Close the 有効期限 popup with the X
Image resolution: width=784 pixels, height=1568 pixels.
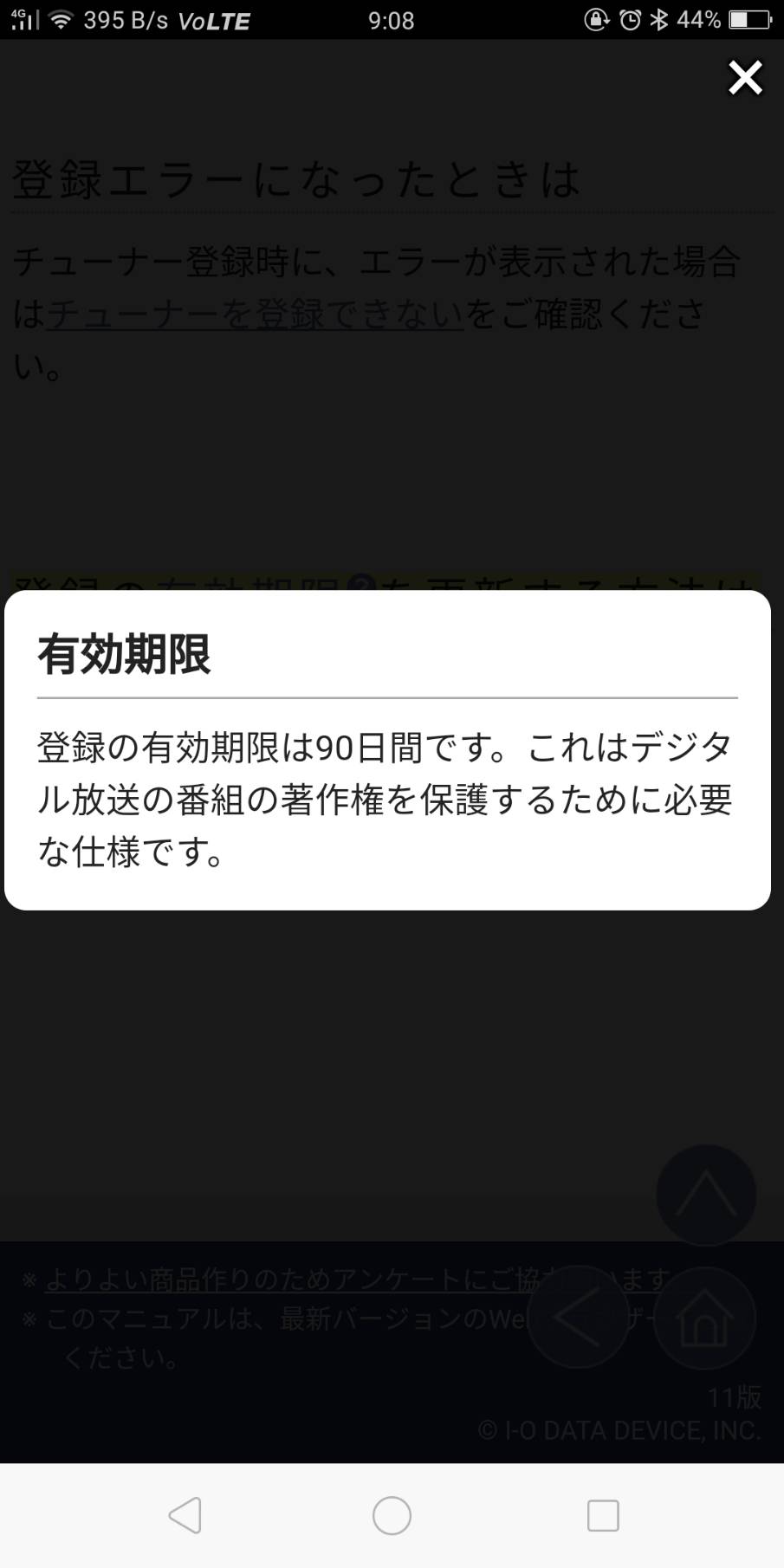tap(745, 78)
